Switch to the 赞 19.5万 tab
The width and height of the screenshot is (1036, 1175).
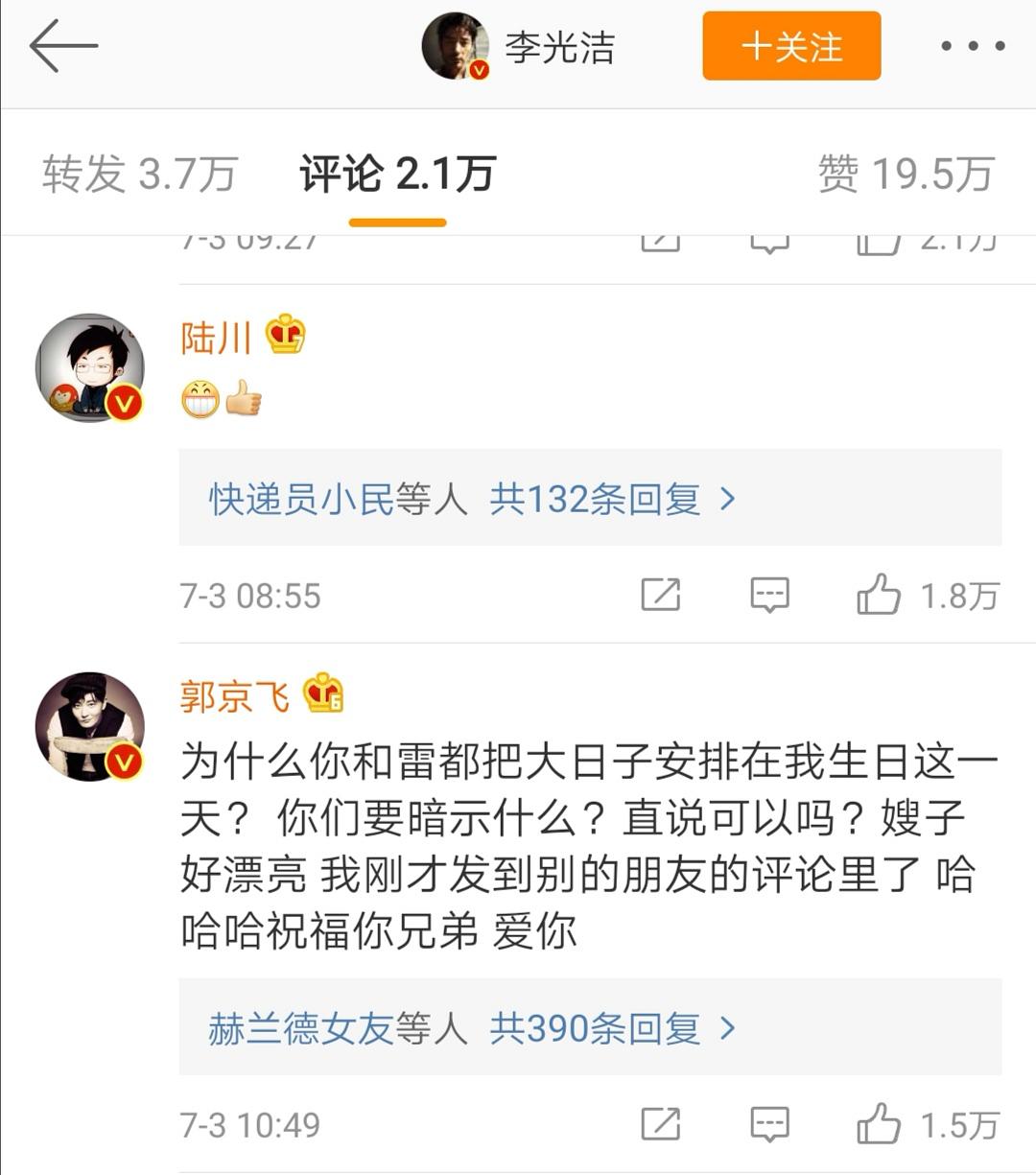(x=905, y=175)
